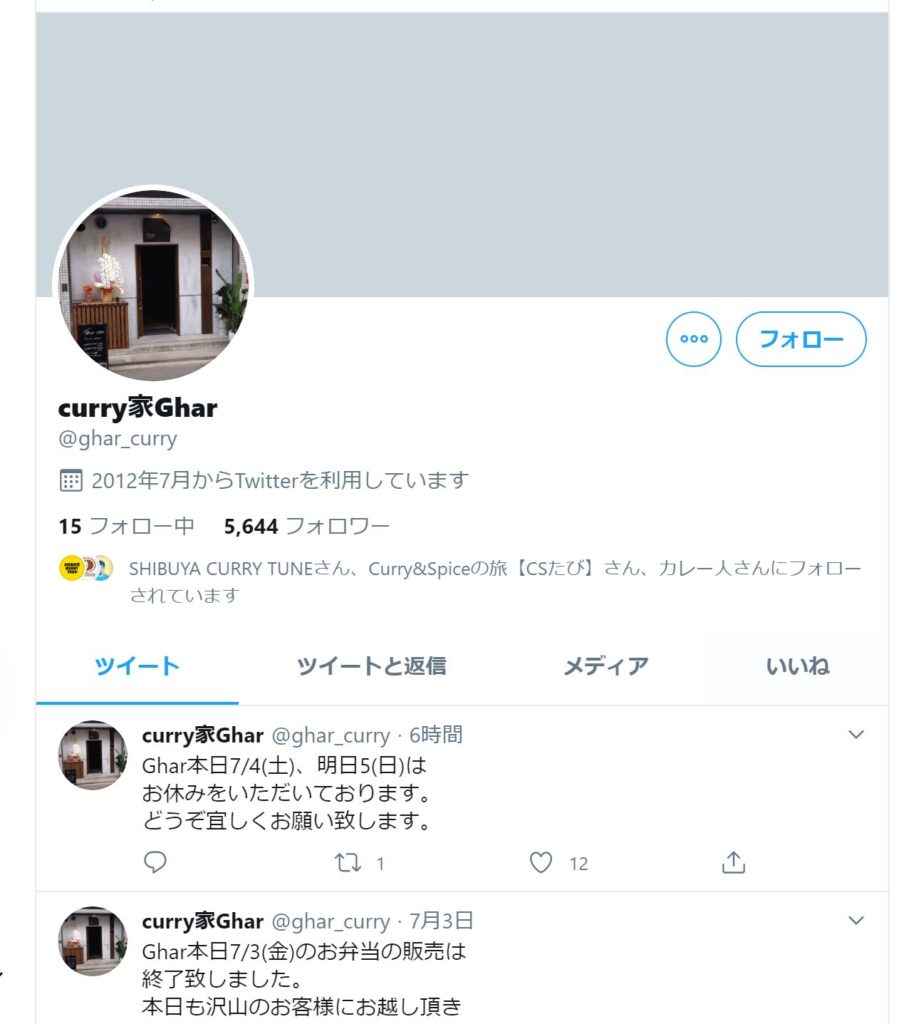Like the 7/4(土) holiday tweet
The height and width of the screenshot is (1024, 899).
point(541,862)
